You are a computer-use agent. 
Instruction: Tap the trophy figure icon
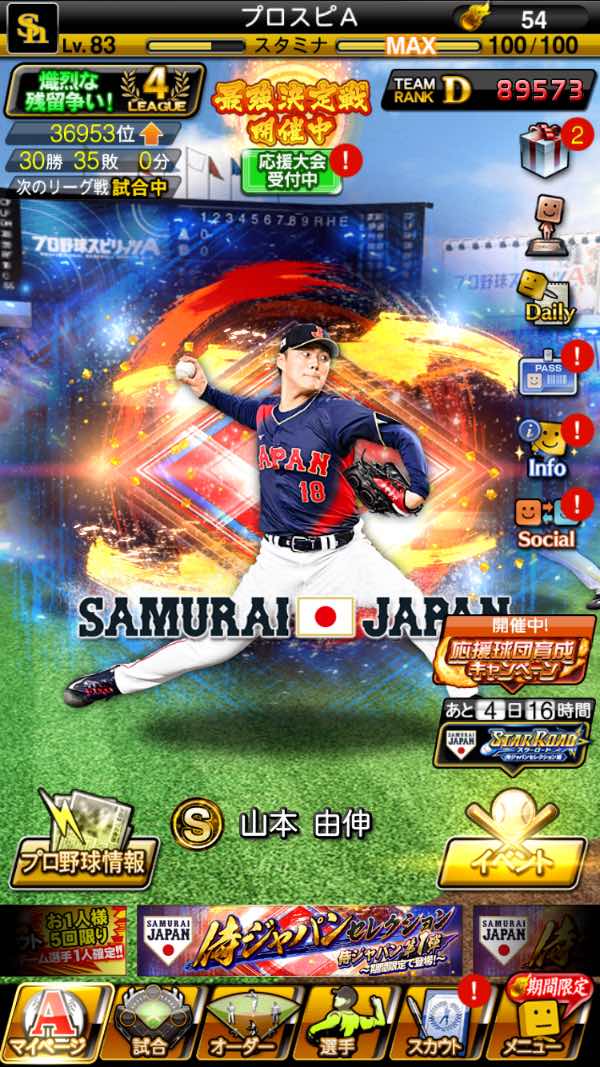tap(546, 221)
